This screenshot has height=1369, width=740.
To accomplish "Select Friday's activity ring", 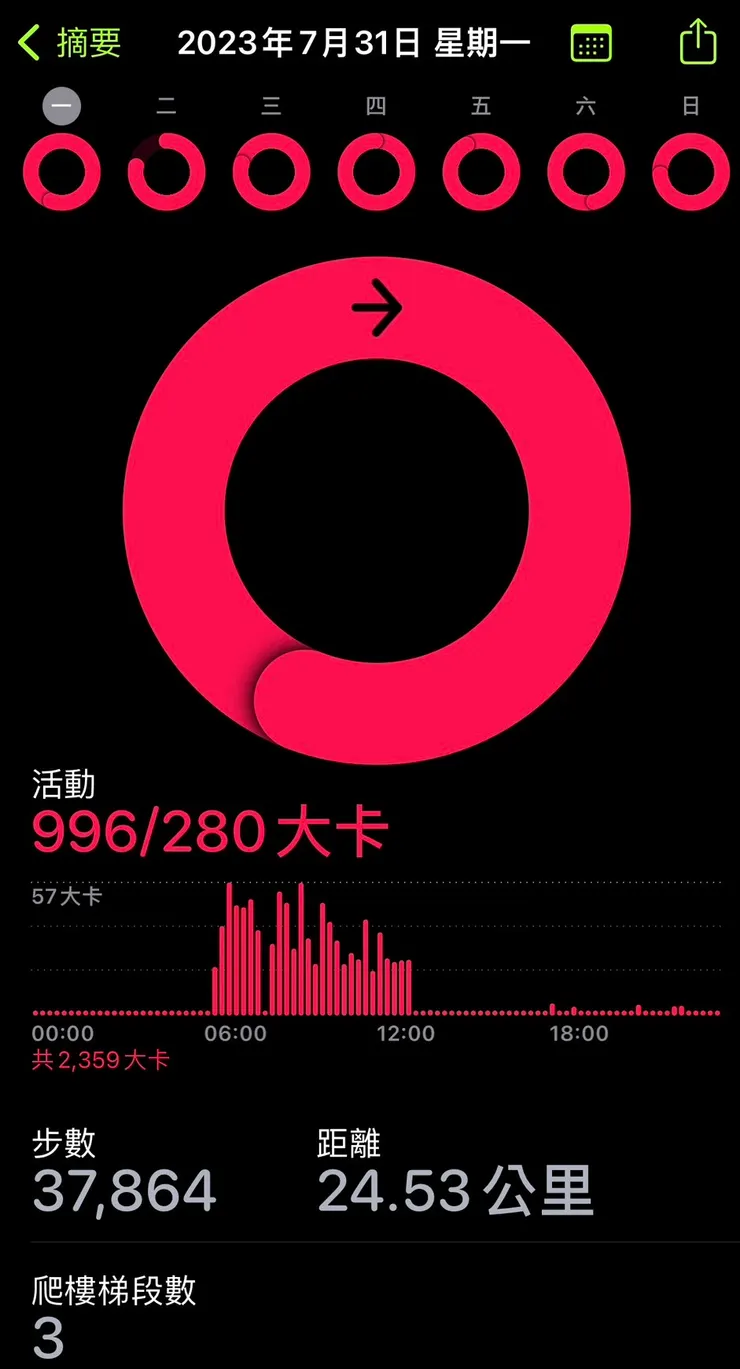I will [481, 171].
